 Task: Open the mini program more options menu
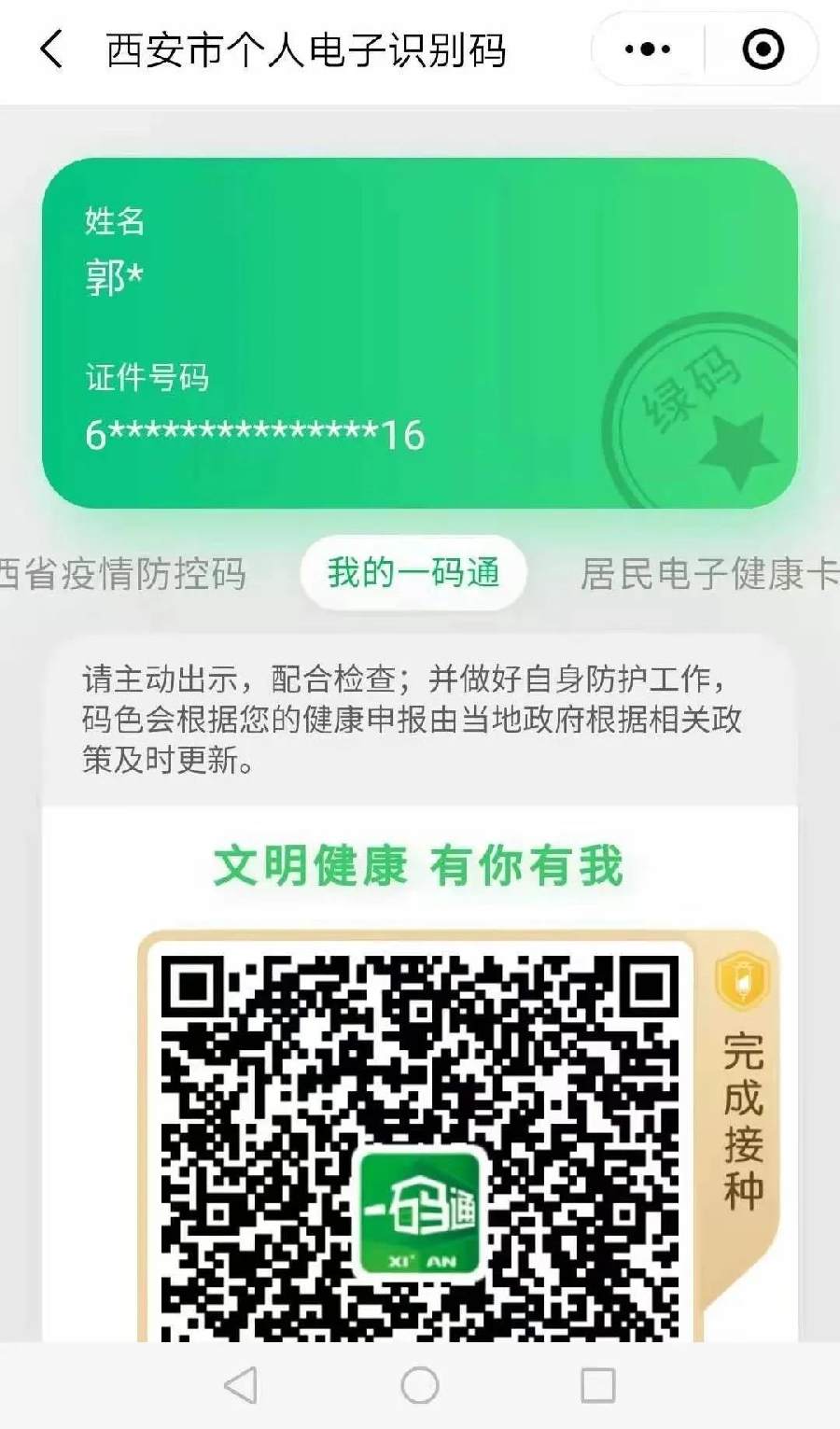tap(648, 49)
